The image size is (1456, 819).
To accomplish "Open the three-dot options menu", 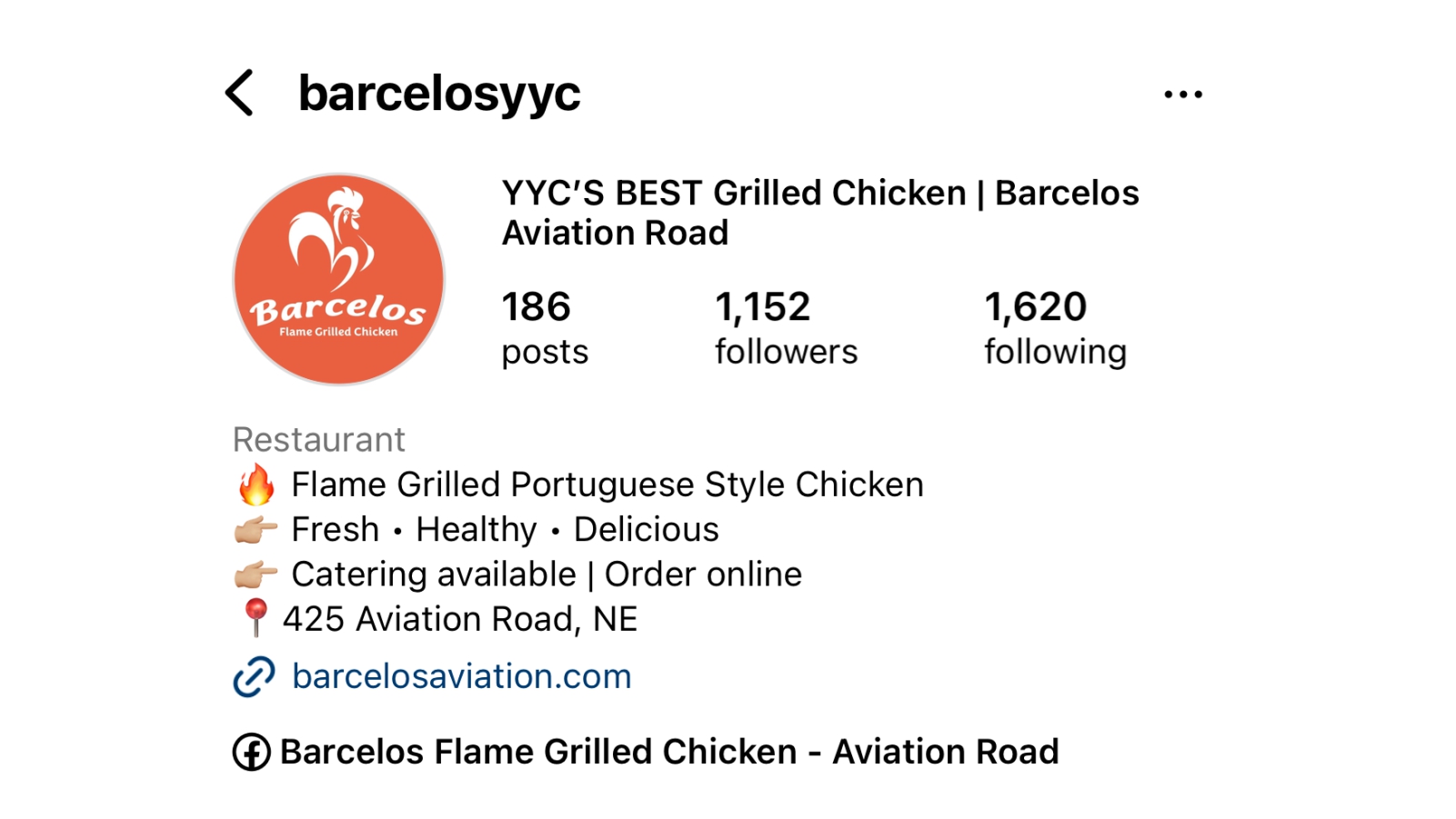I will pyautogui.click(x=1182, y=95).
